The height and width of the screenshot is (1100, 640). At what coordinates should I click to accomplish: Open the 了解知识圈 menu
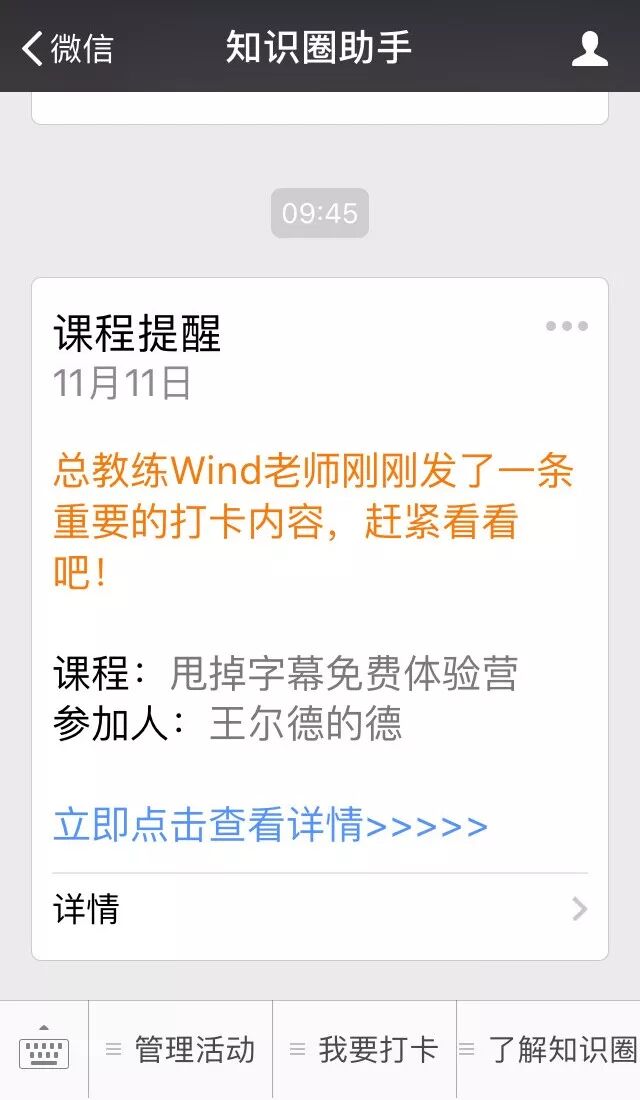549,1049
